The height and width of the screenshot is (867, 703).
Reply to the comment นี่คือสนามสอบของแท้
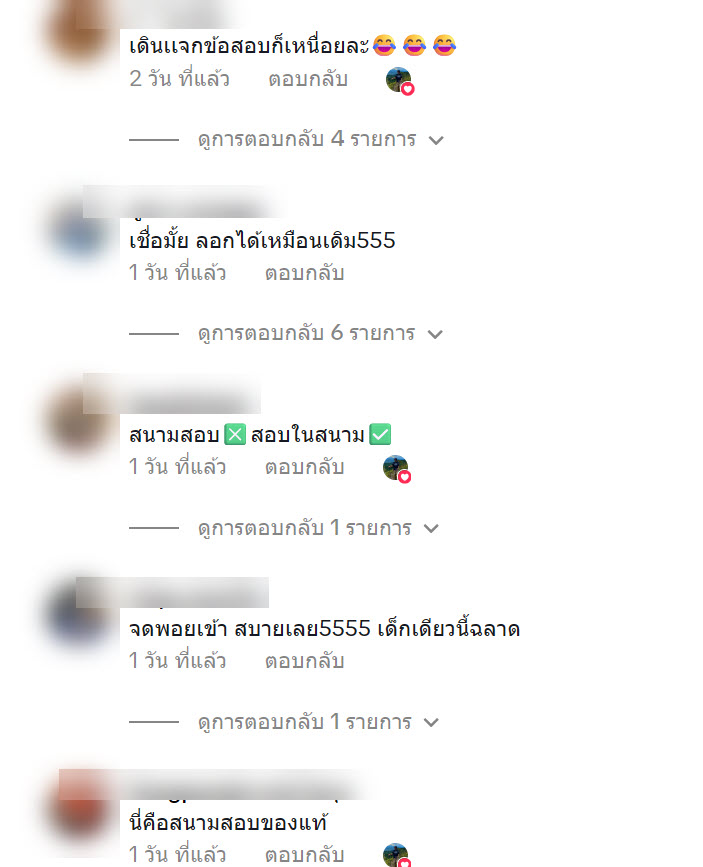pyautogui.click(x=305, y=855)
